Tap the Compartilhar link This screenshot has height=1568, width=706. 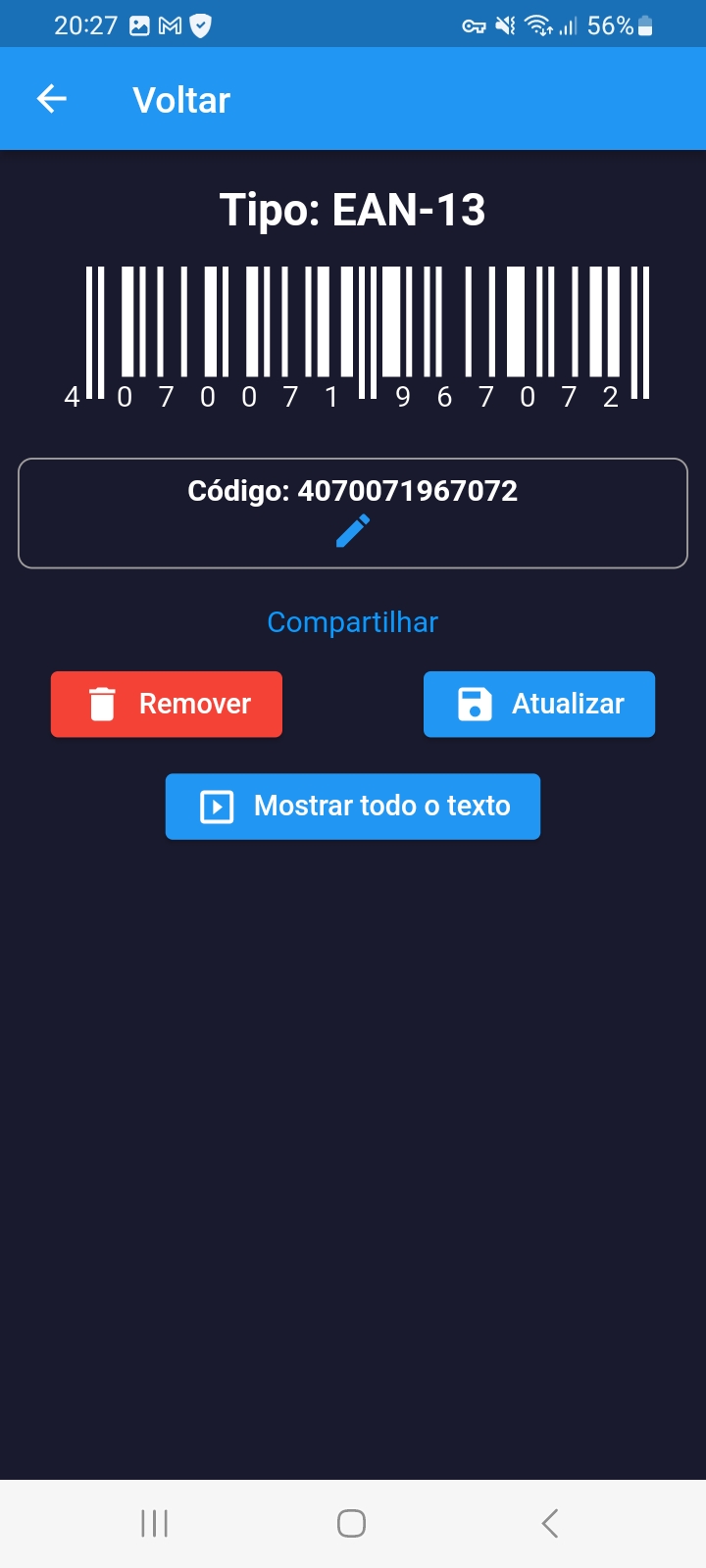353,622
